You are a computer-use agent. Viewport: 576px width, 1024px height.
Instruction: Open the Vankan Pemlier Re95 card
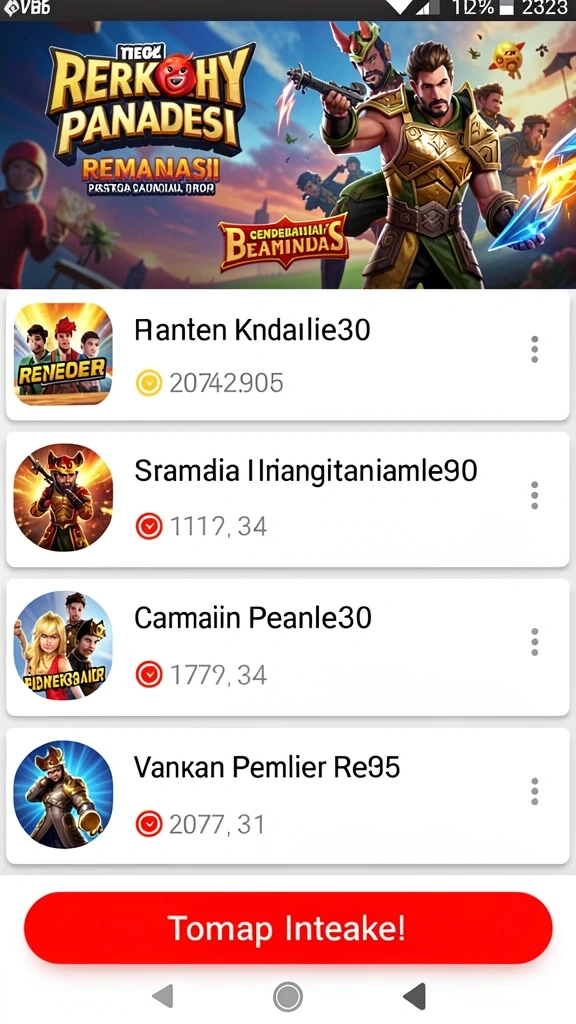[287, 795]
